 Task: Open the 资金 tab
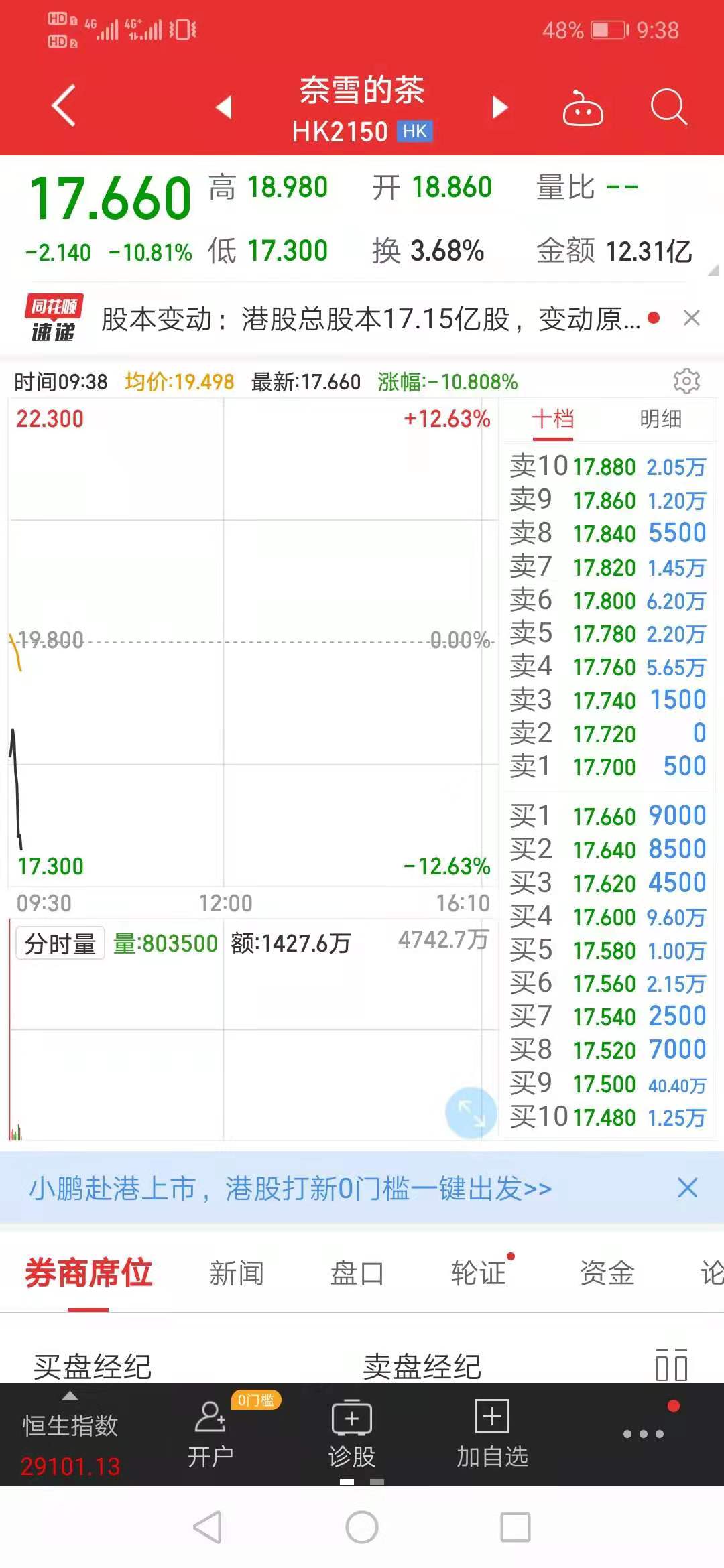point(607,1273)
